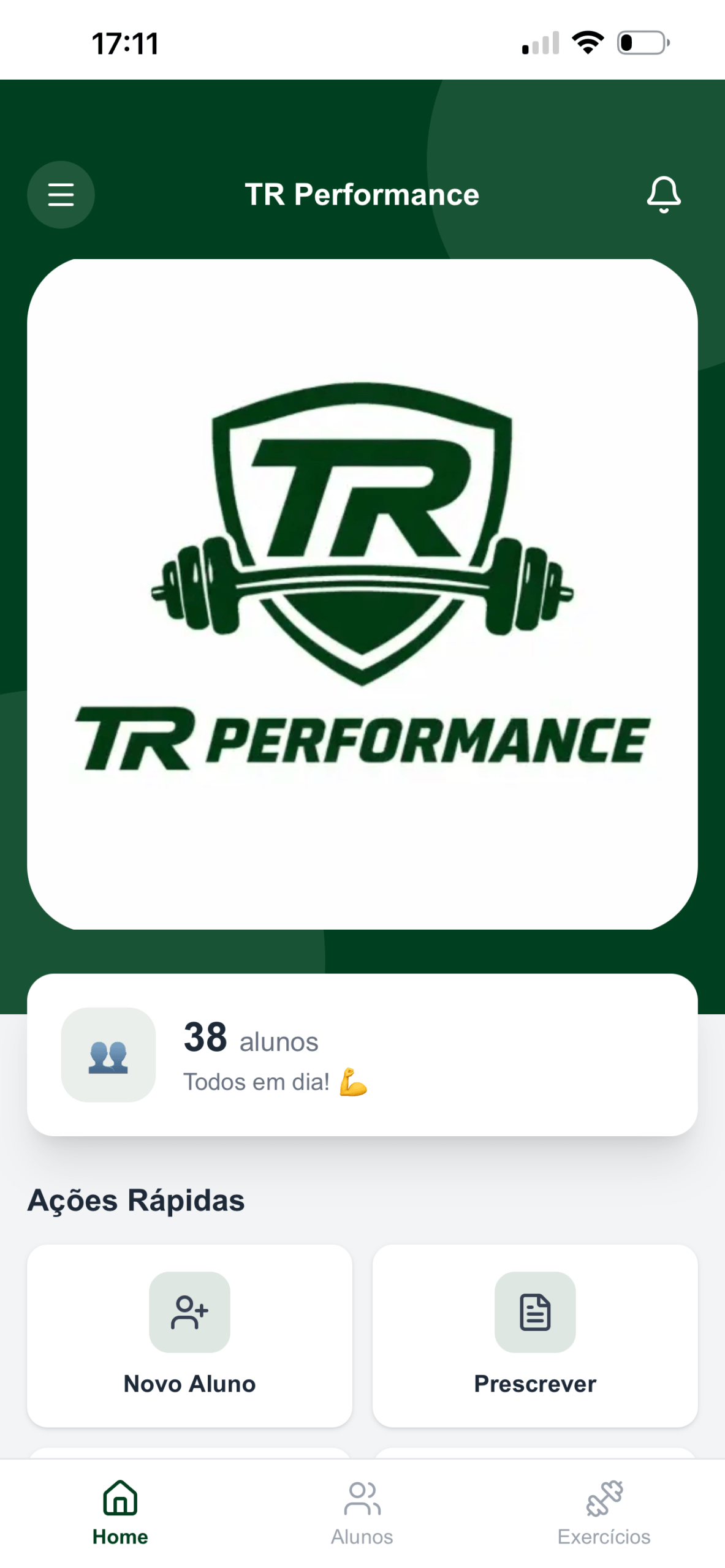Image resolution: width=725 pixels, height=1568 pixels.
Task: Tap the TR Performance header title
Action: click(363, 195)
